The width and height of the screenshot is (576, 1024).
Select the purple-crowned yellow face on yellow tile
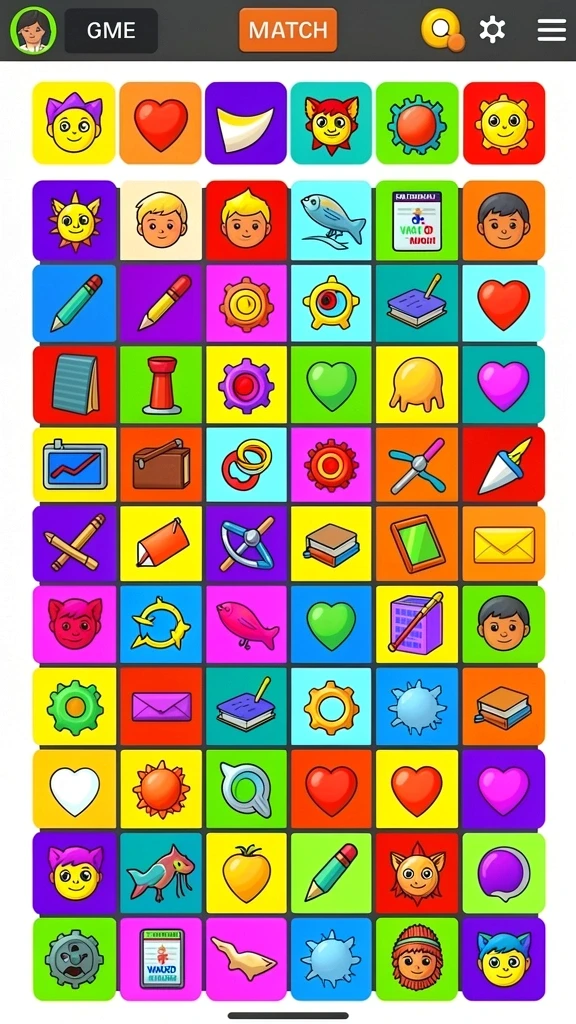click(74, 123)
